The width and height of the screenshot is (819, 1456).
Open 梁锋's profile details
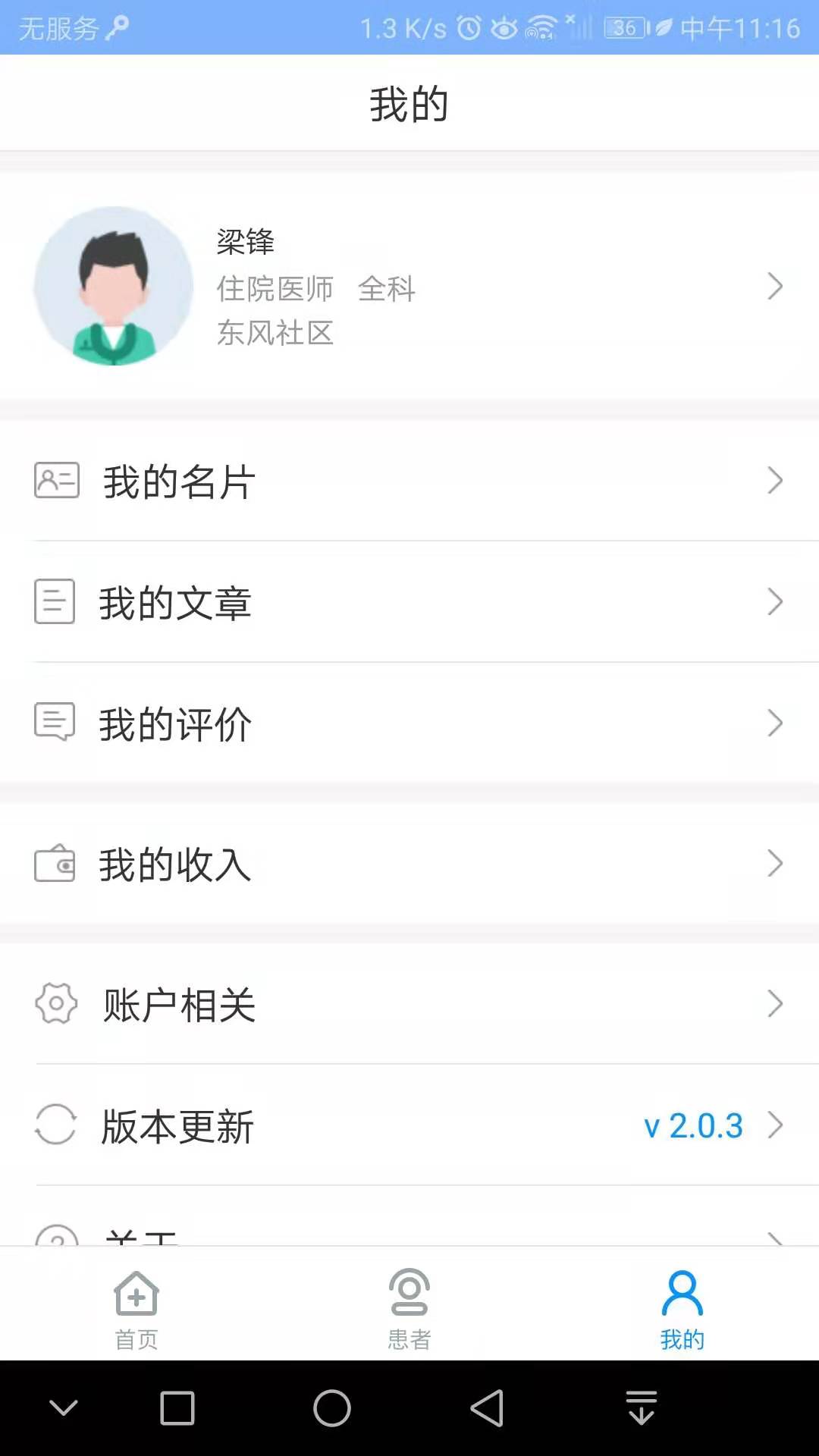point(409,287)
